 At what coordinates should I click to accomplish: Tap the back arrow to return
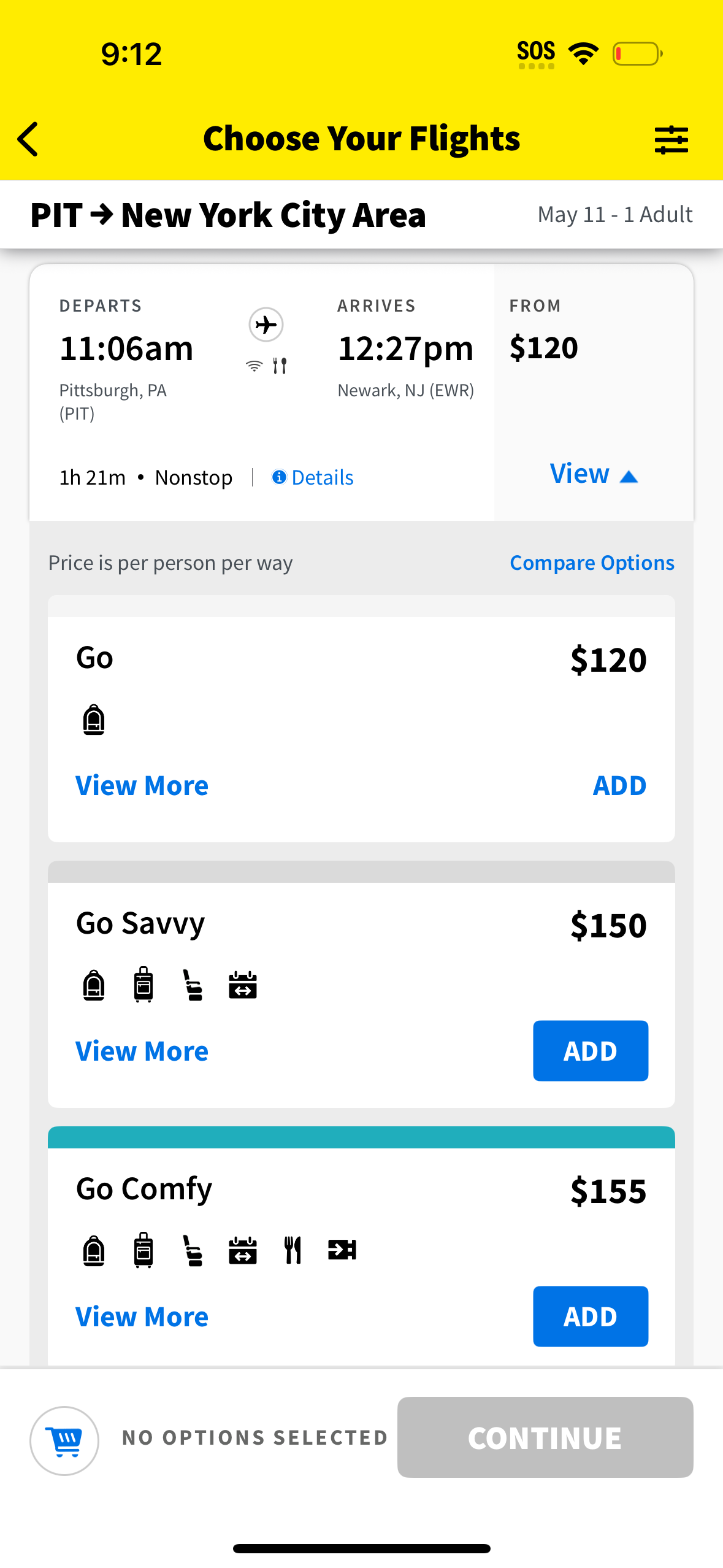coord(28,139)
